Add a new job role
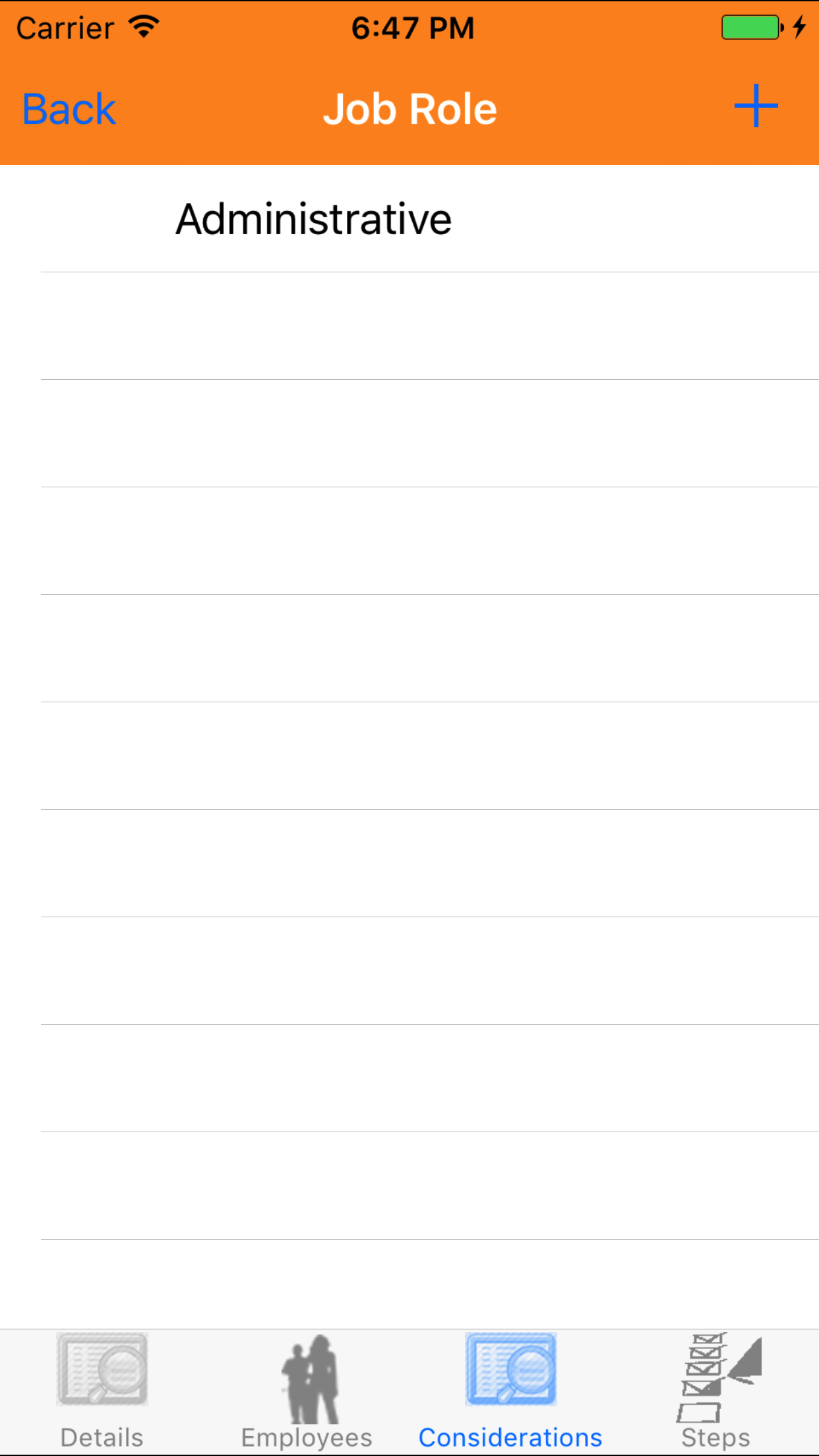Screen dimensions: 819x1456 point(756,106)
